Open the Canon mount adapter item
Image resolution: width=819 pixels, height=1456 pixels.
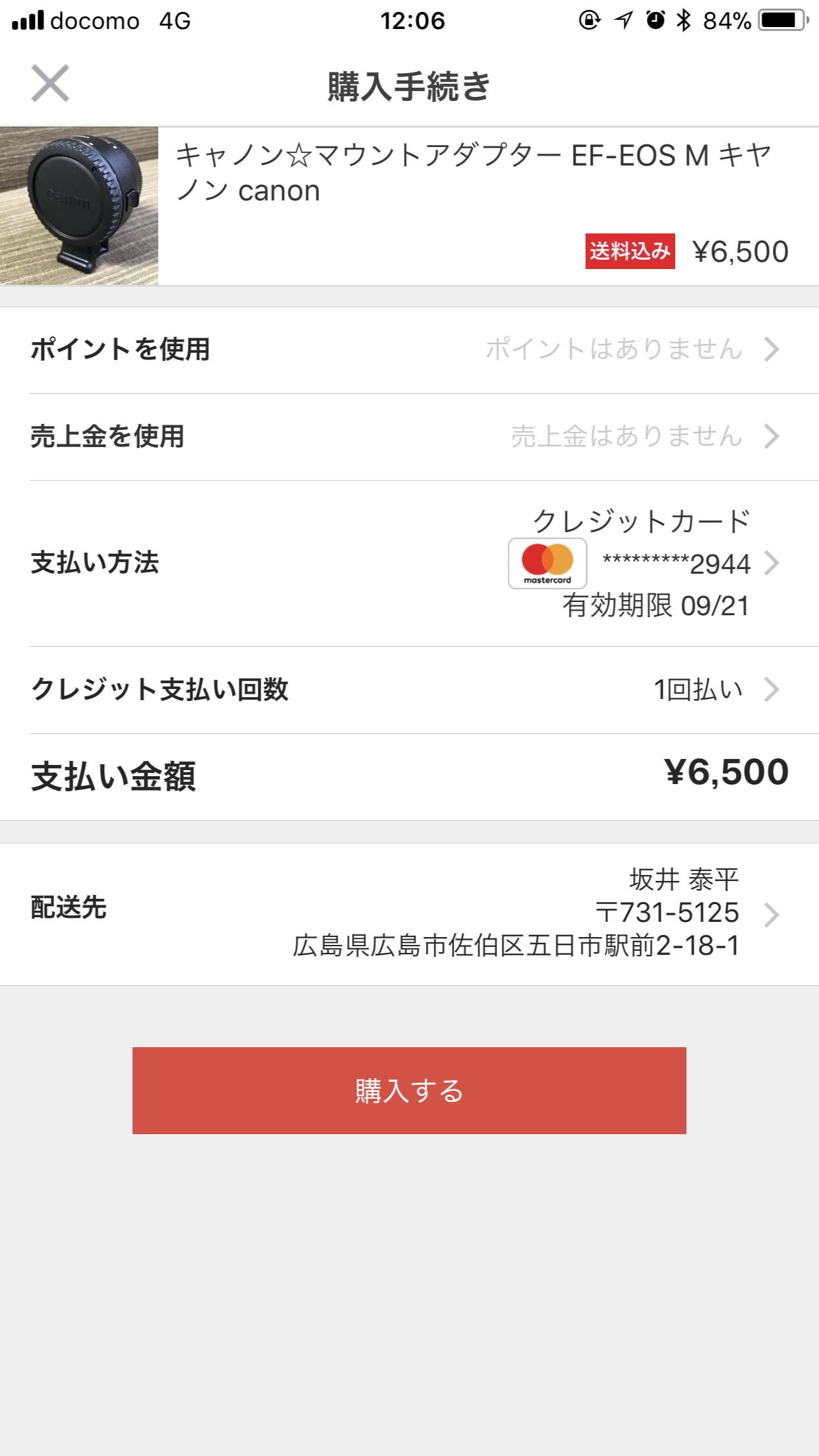pyautogui.click(x=409, y=206)
